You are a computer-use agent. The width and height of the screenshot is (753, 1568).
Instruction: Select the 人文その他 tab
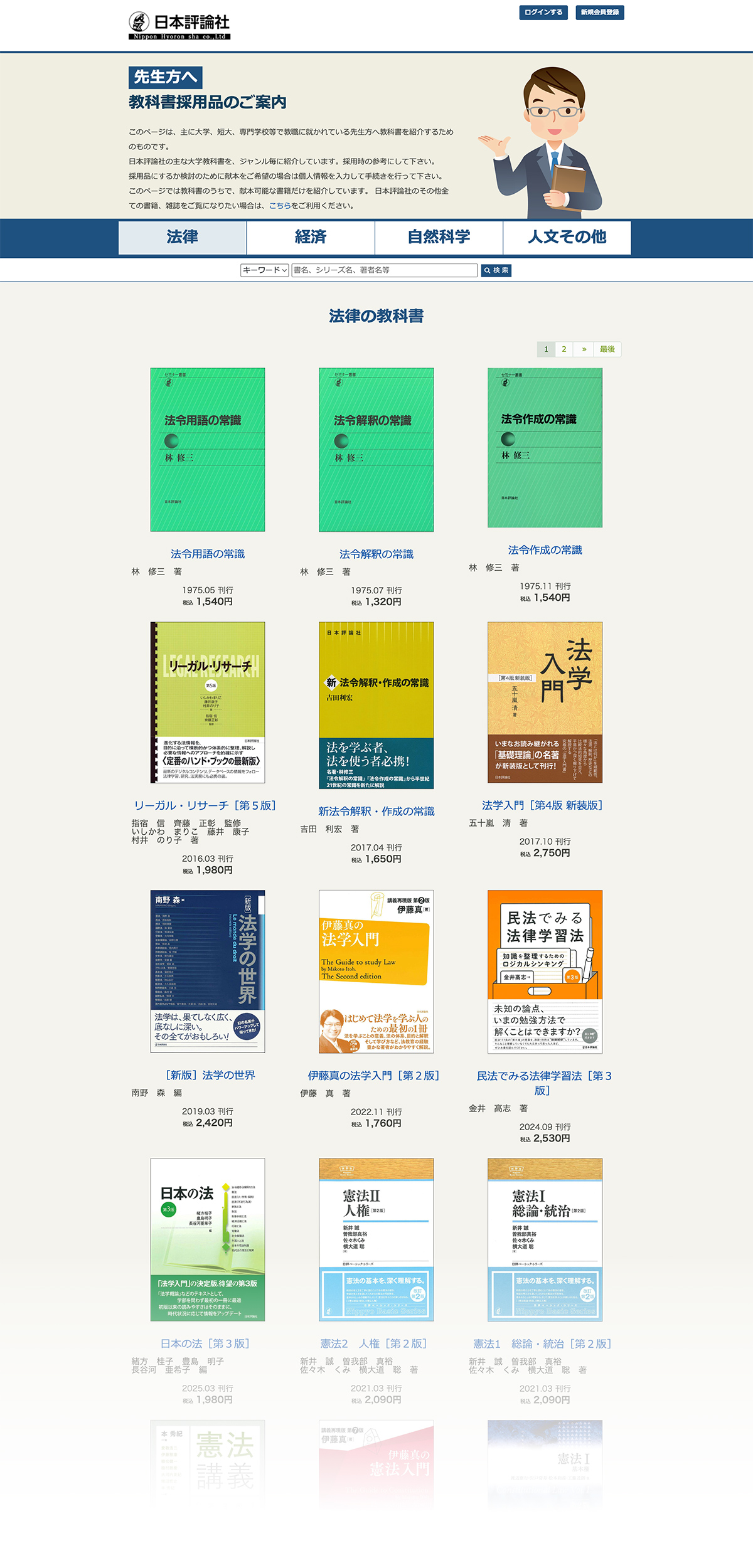click(567, 237)
